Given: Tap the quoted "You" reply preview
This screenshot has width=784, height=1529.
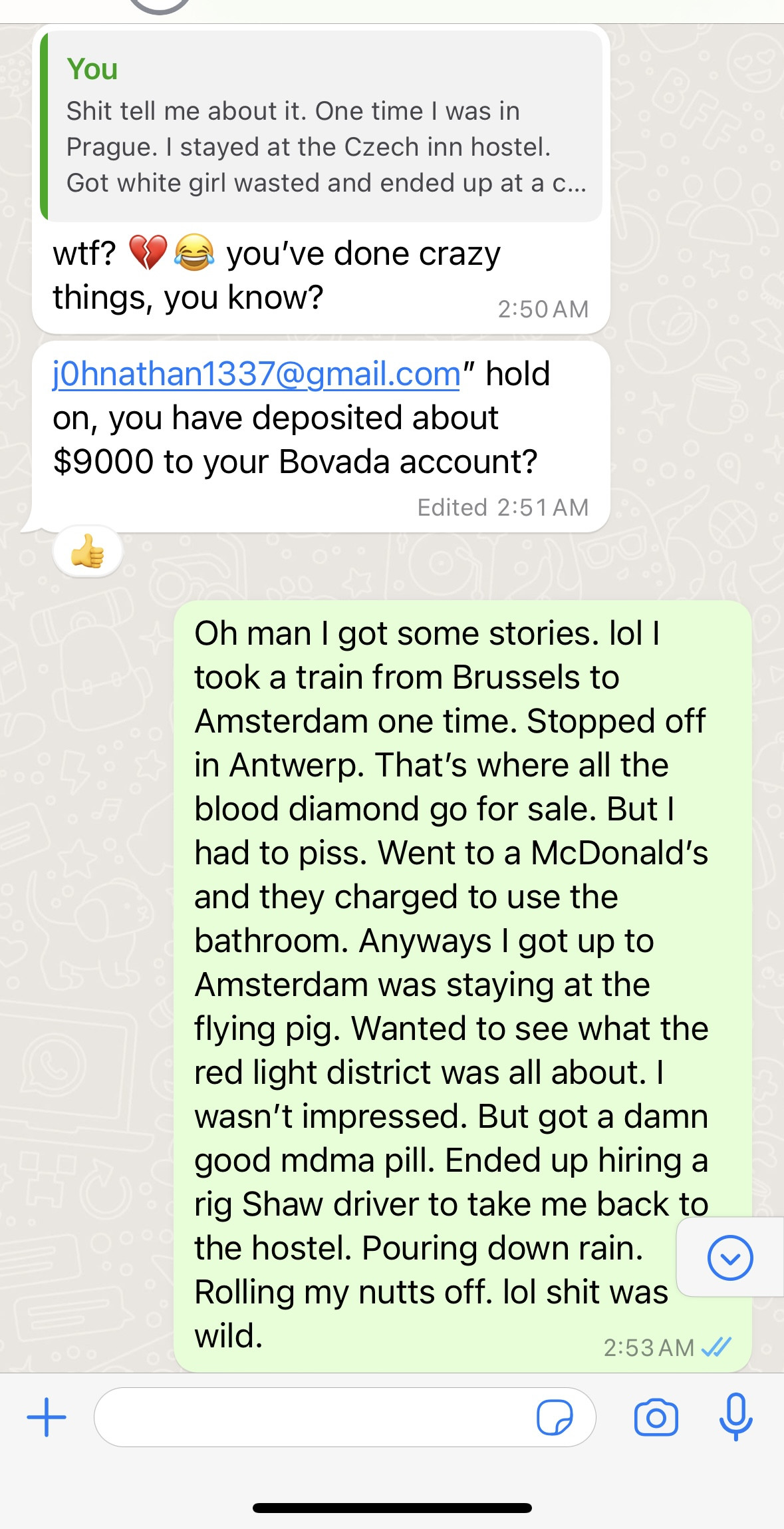Looking at the screenshot, I should pyautogui.click(x=321, y=126).
